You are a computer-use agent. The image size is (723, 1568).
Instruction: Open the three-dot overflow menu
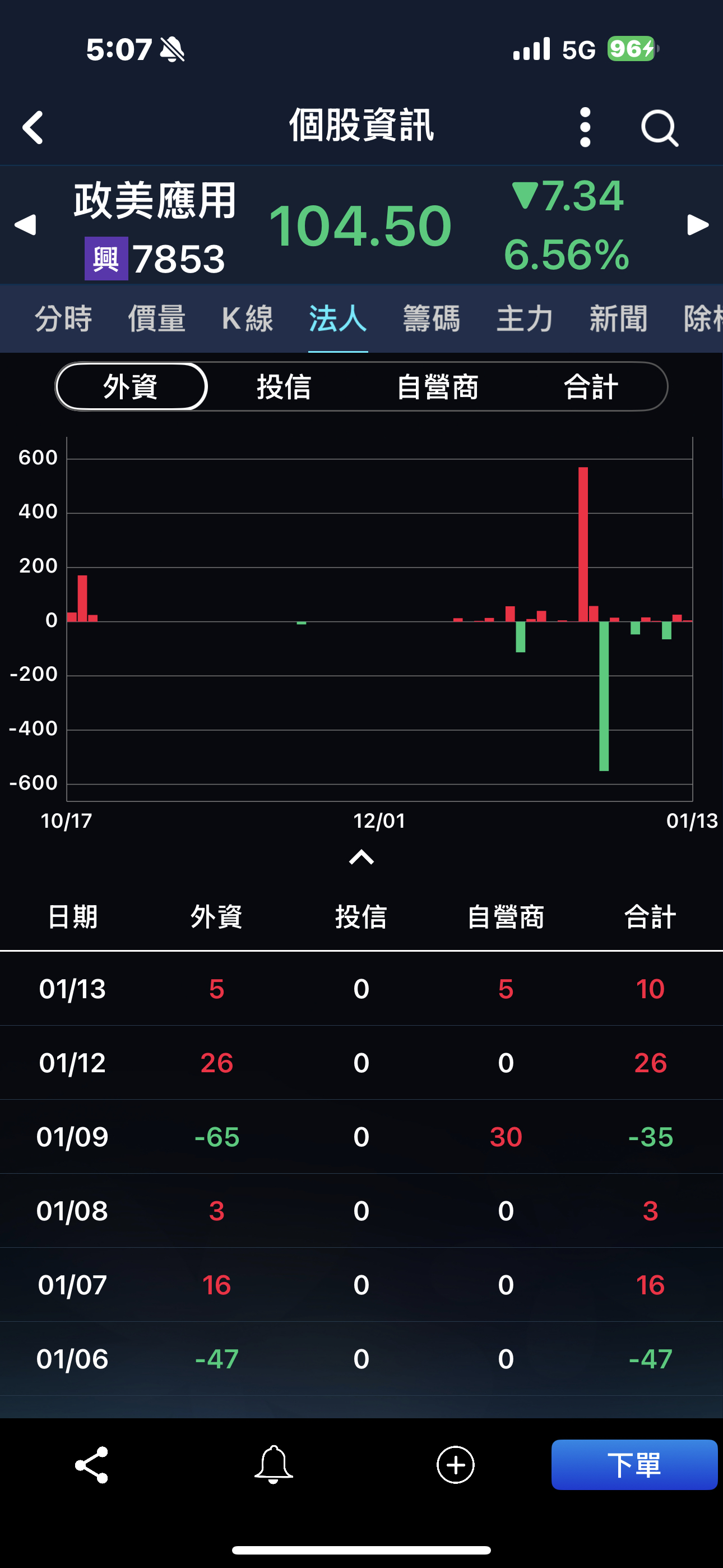(585, 127)
